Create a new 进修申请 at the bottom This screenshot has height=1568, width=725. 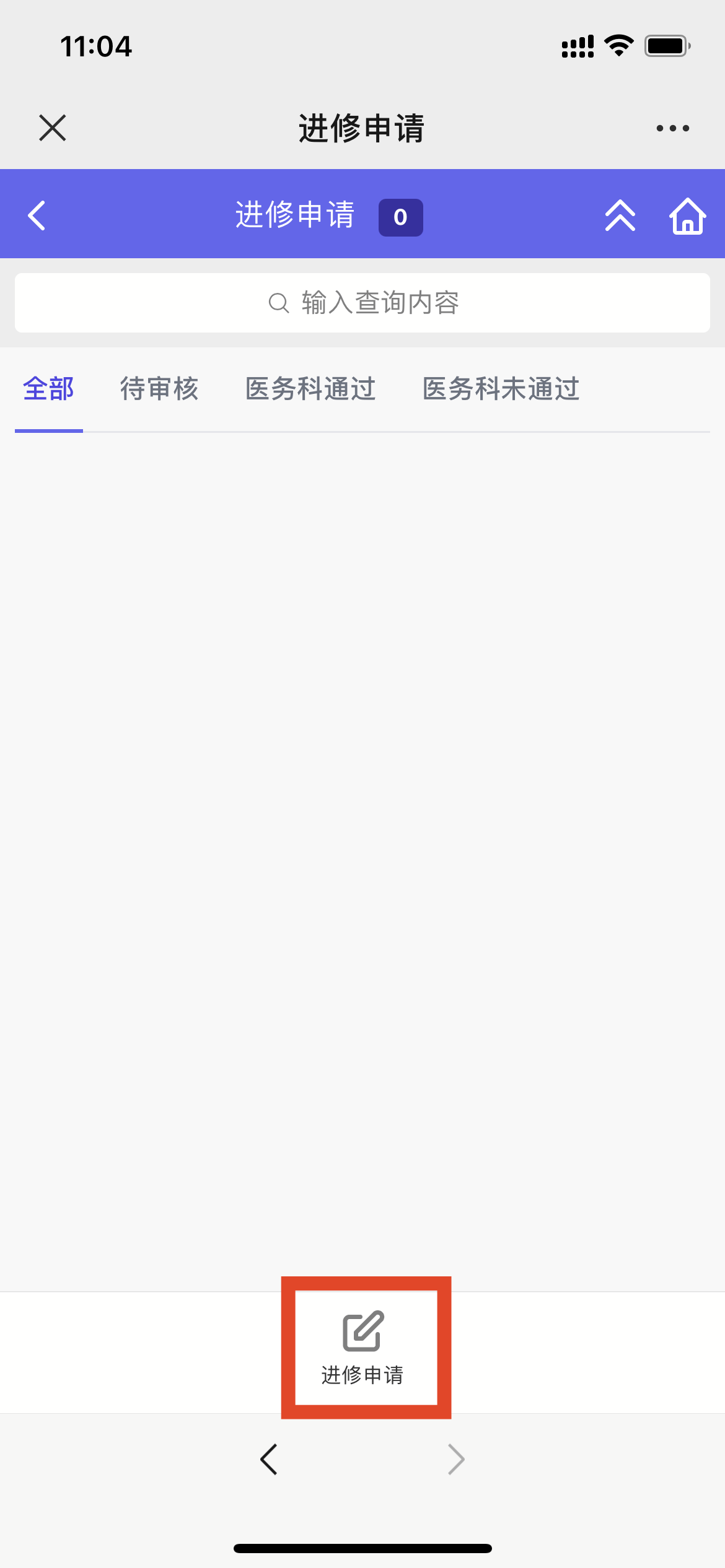[x=363, y=1348]
